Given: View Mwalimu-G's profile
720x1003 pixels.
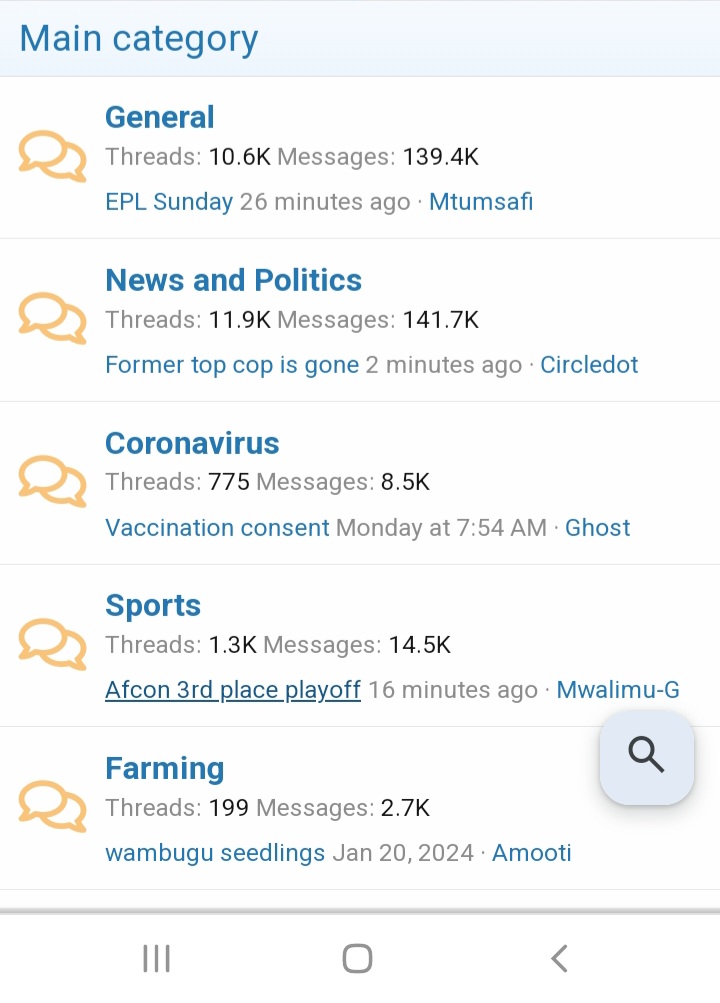Looking at the screenshot, I should tap(618, 690).
